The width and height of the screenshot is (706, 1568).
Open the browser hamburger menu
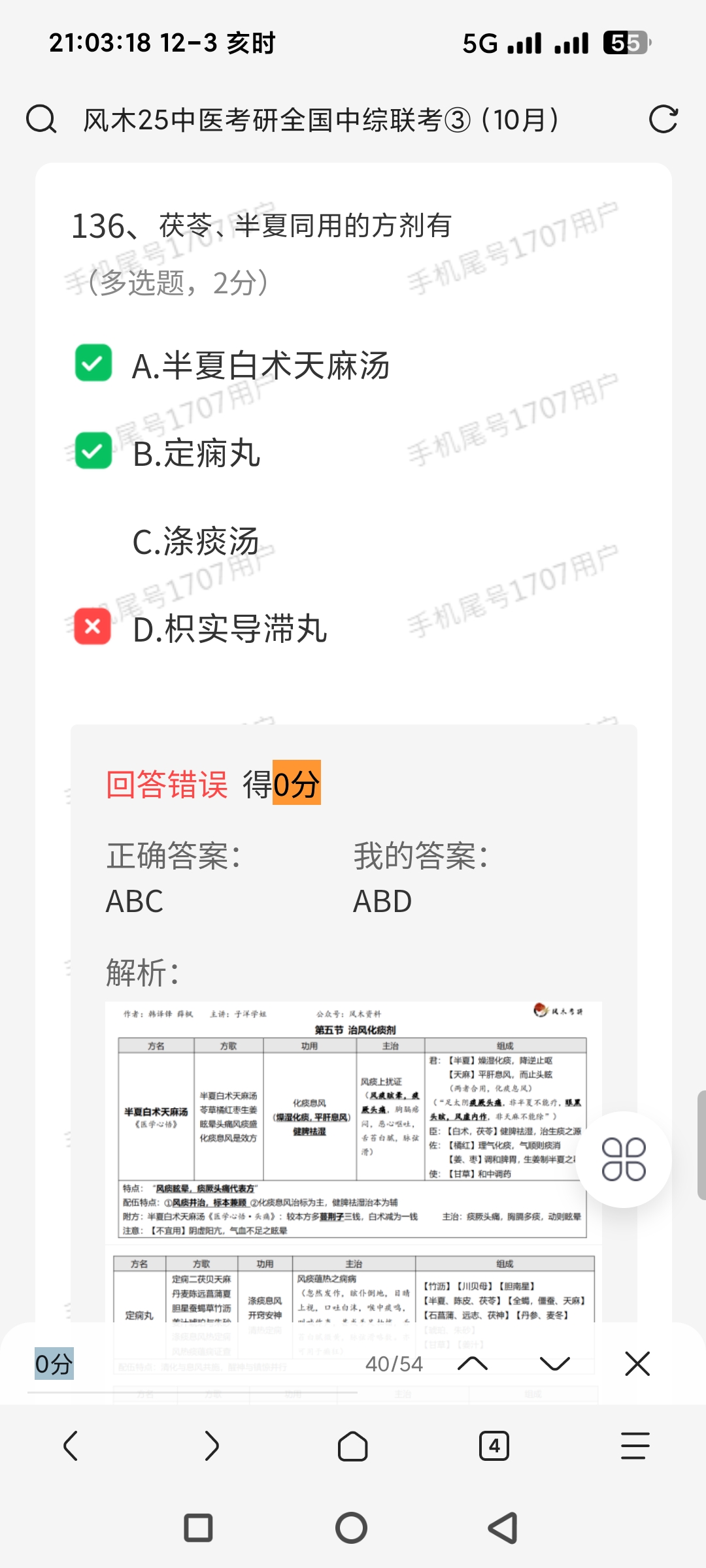tap(635, 1445)
